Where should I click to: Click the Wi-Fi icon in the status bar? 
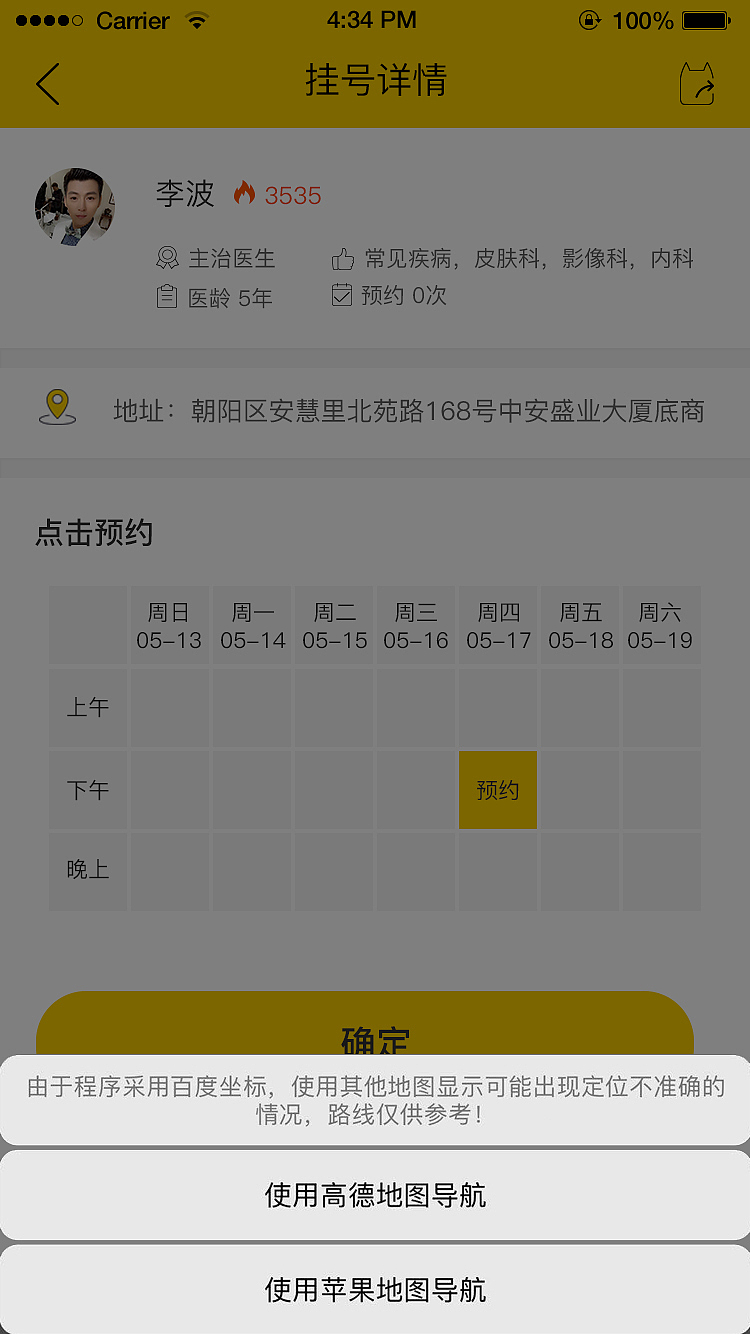coord(196,20)
